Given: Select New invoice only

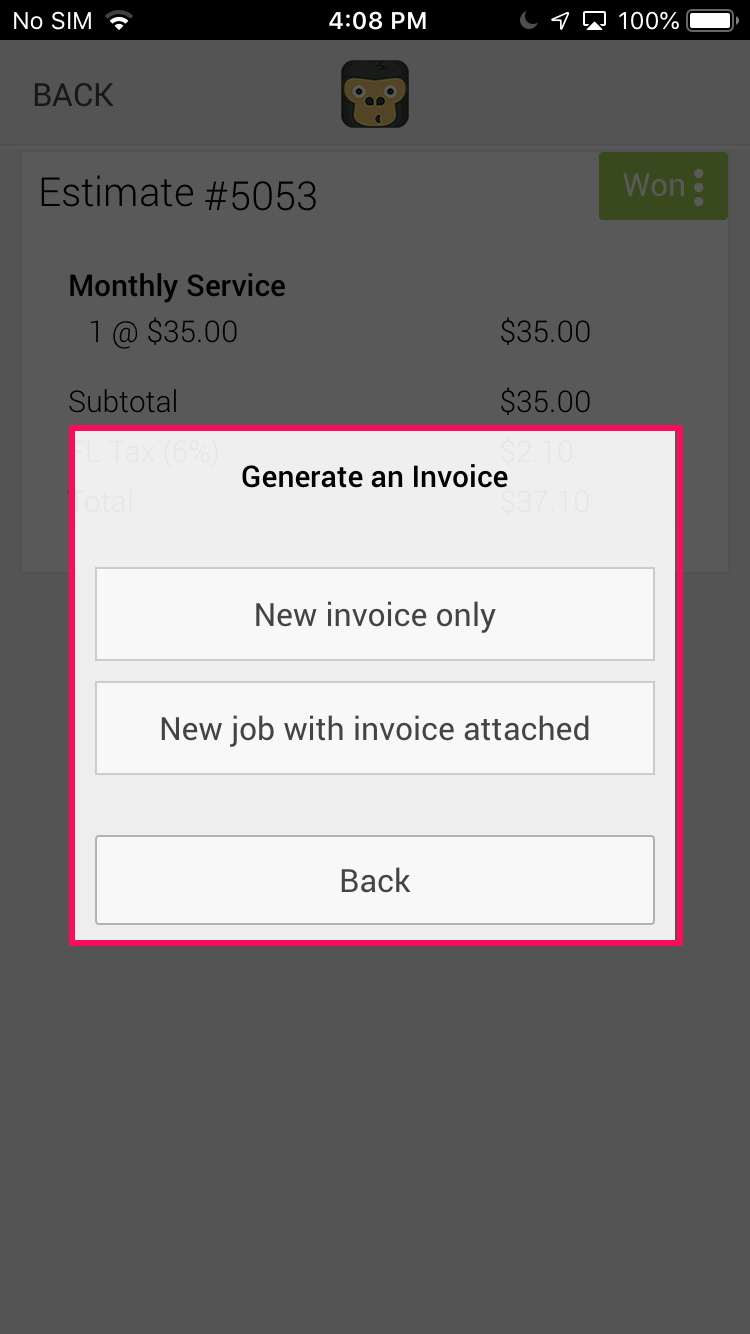Looking at the screenshot, I should pyautogui.click(x=375, y=614).
